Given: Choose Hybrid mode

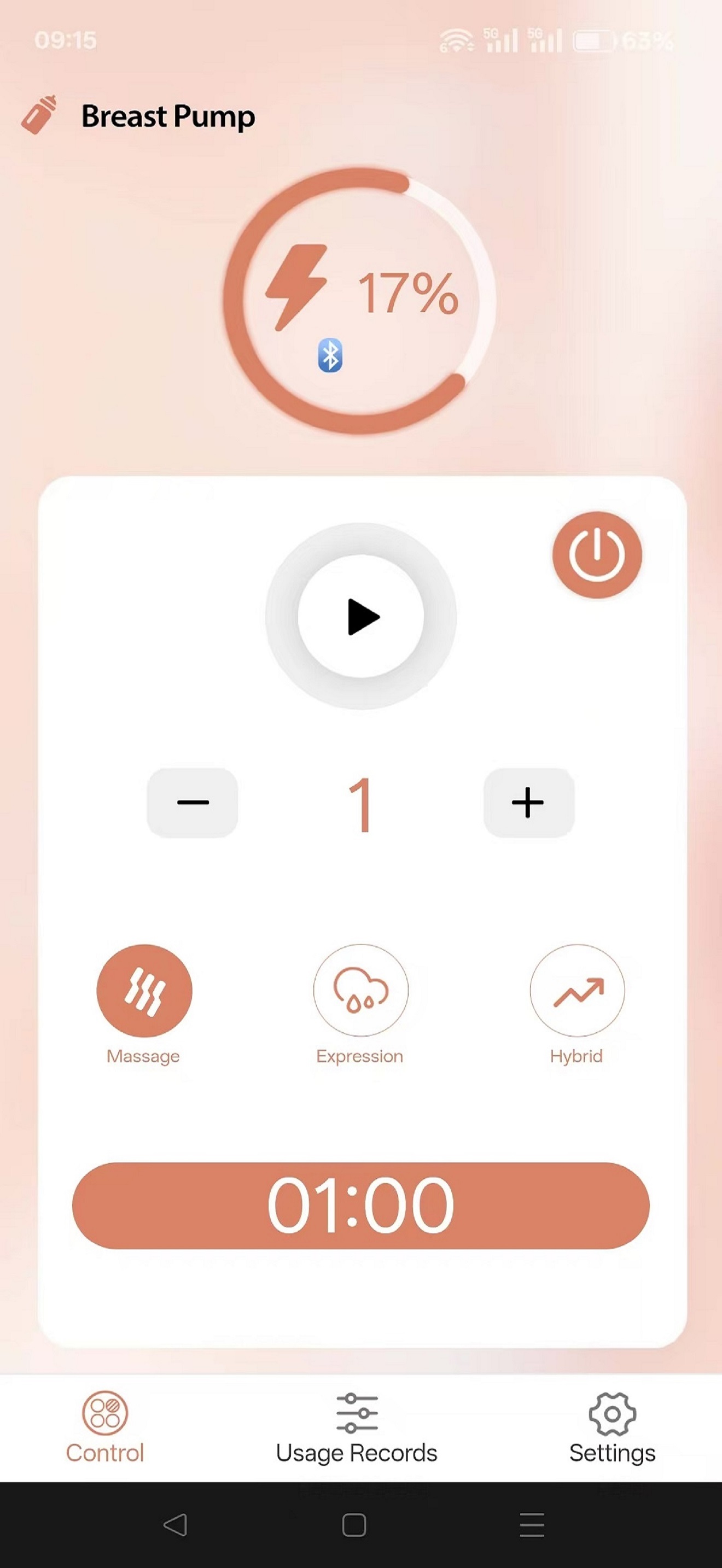Looking at the screenshot, I should point(577,990).
